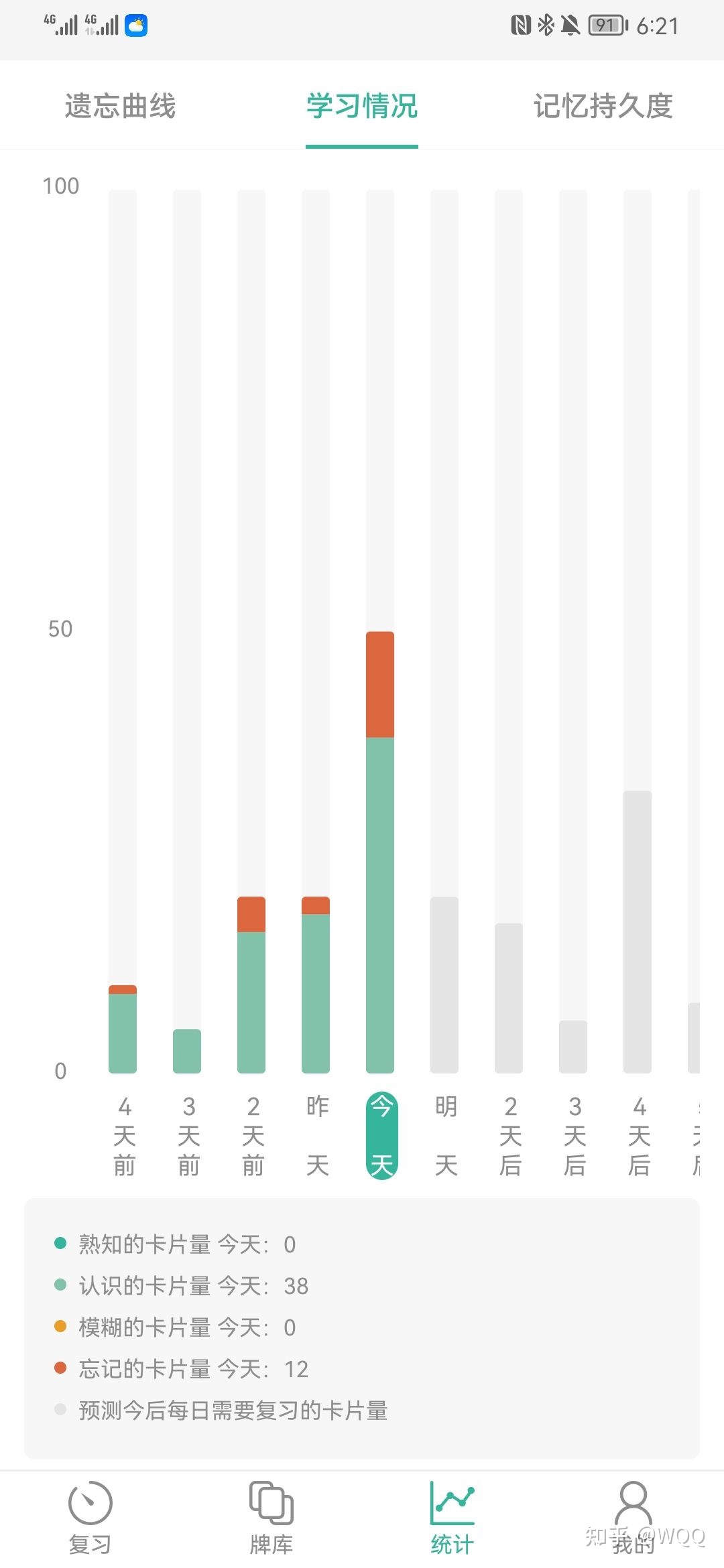Open the 记忆持久度 tab
The height and width of the screenshot is (1568, 724).
click(603, 106)
